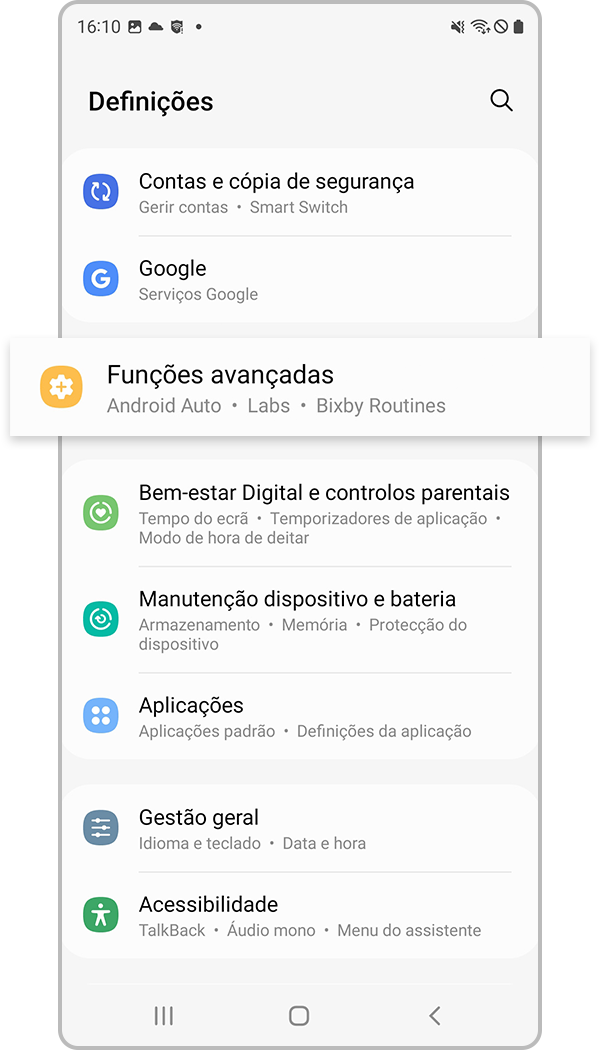Screen dimensions: 600x1050
Task: Select Funções avançadas
Action: [x=276, y=388]
